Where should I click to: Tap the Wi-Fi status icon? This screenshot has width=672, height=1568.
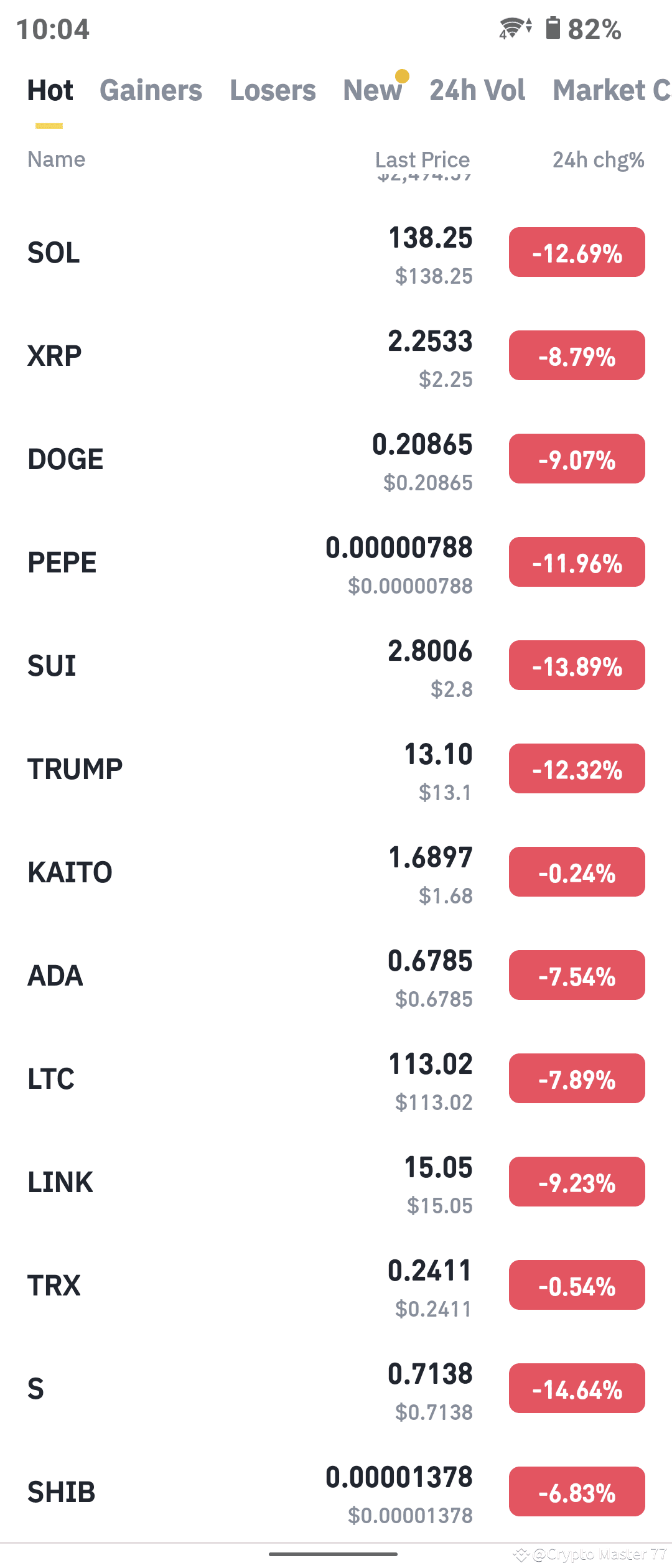(510, 27)
